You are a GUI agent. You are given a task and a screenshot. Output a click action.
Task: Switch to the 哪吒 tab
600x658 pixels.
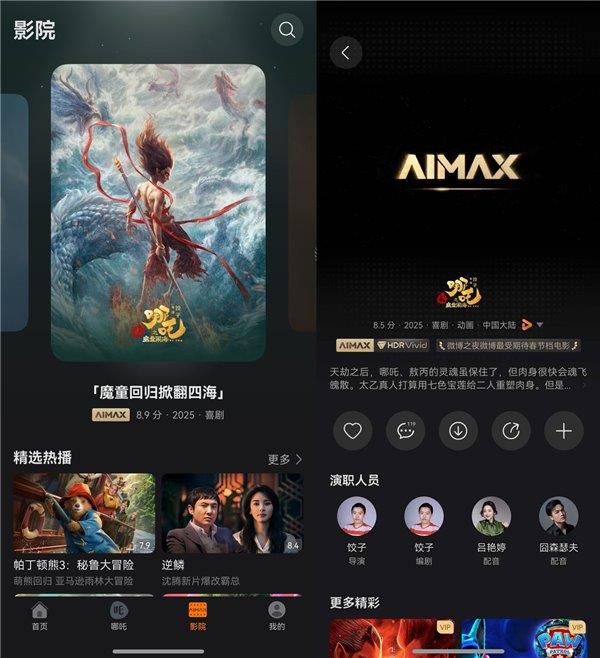tap(118, 615)
